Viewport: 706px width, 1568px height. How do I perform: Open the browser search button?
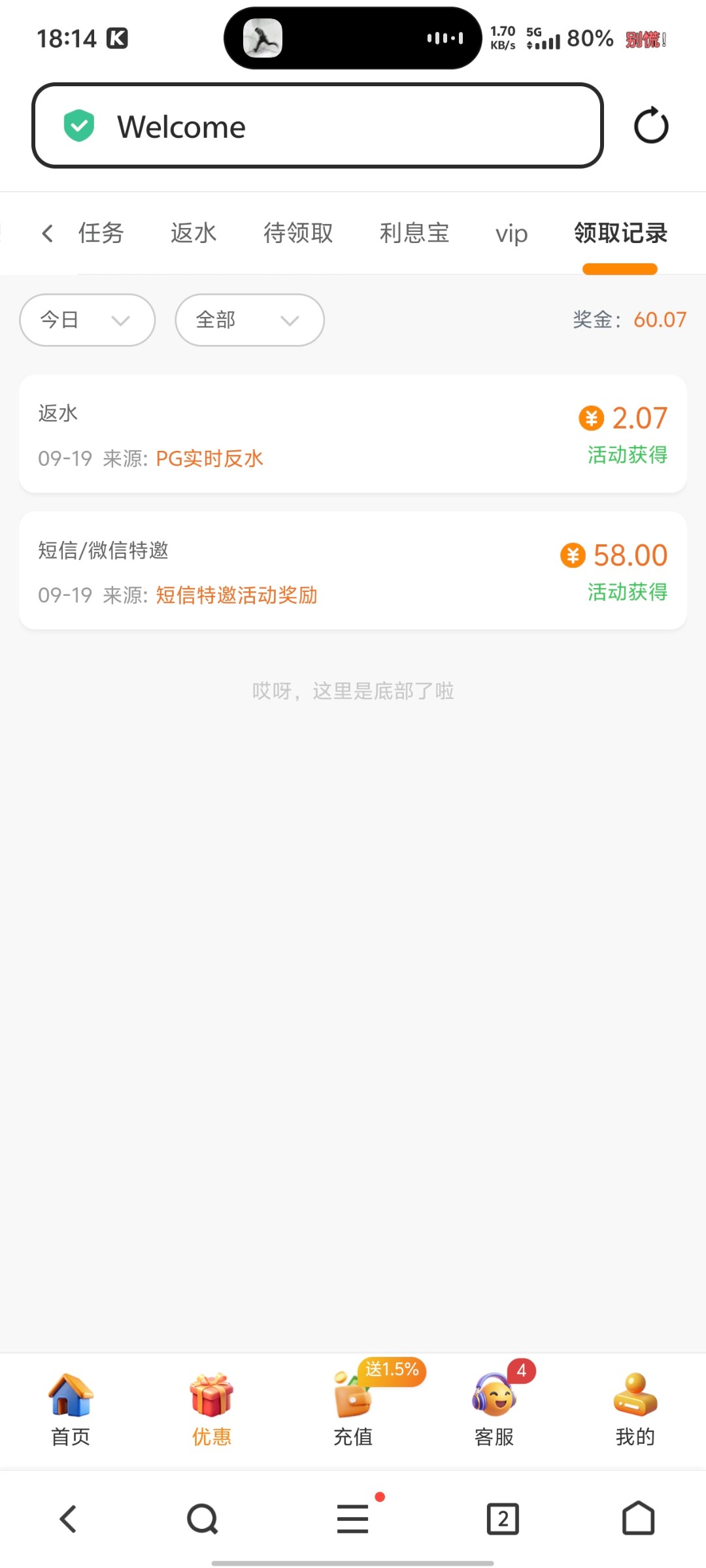coord(203,1519)
